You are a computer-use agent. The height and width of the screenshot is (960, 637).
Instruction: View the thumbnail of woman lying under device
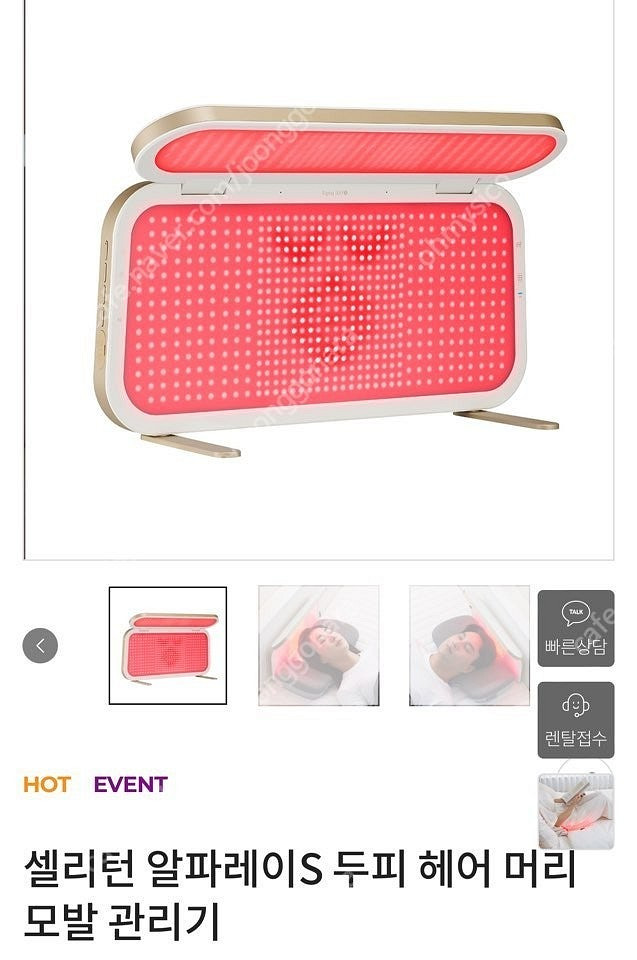click(318, 646)
